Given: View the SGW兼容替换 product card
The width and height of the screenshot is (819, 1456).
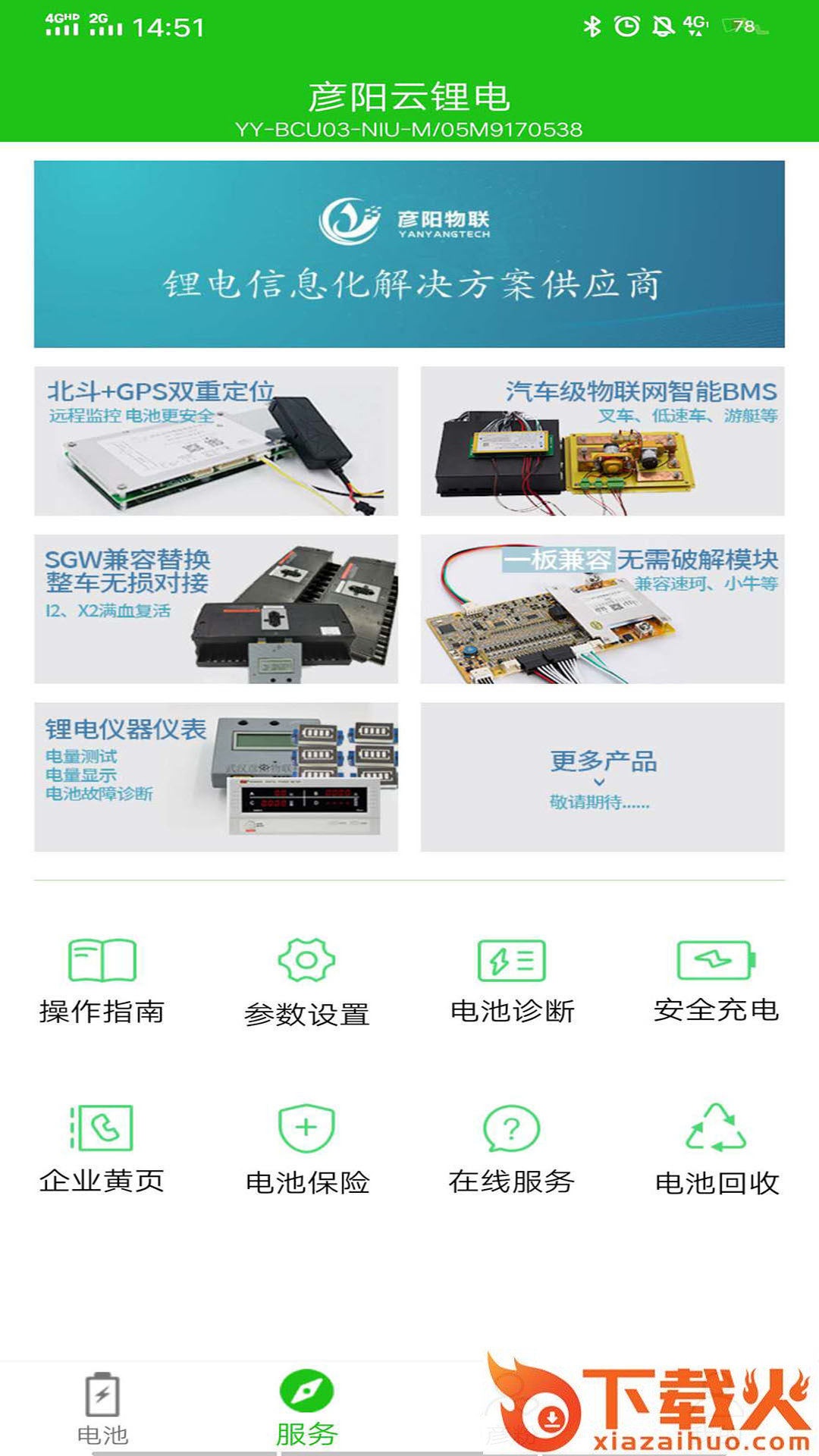Looking at the screenshot, I should point(216,609).
